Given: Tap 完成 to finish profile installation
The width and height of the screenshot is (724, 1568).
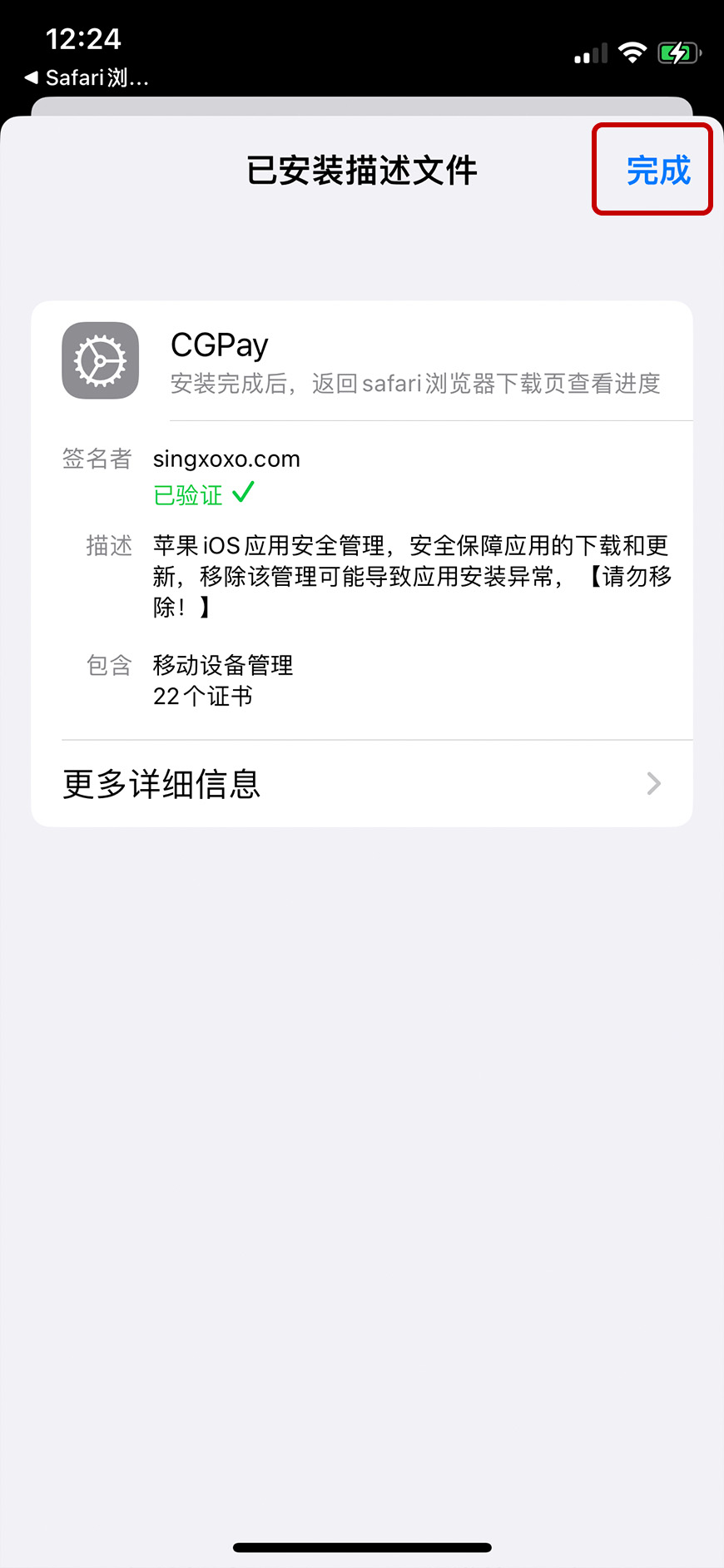Looking at the screenshot, I should 657,171.
